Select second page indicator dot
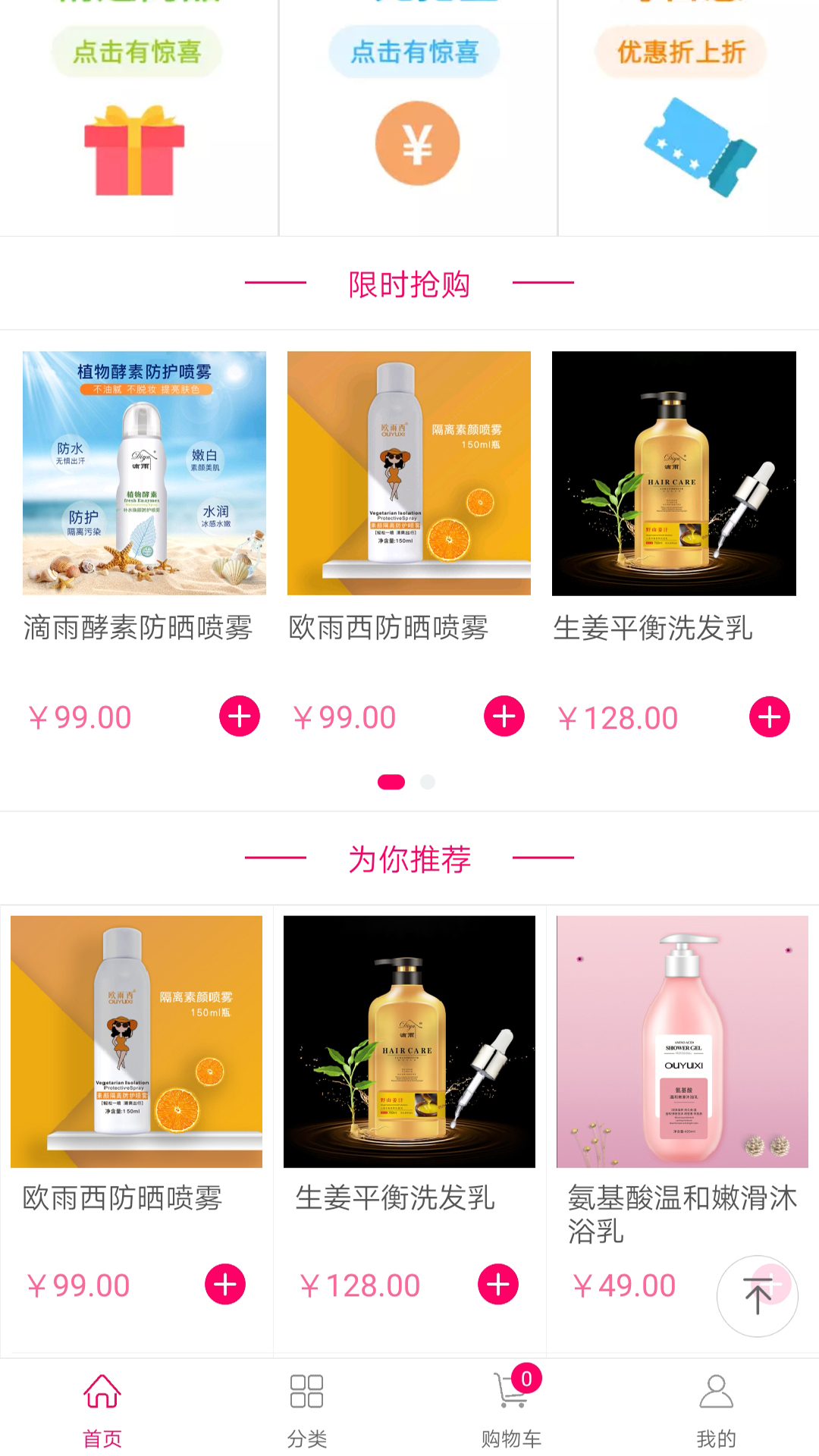The image size is (819, 1456). (428, 782)
